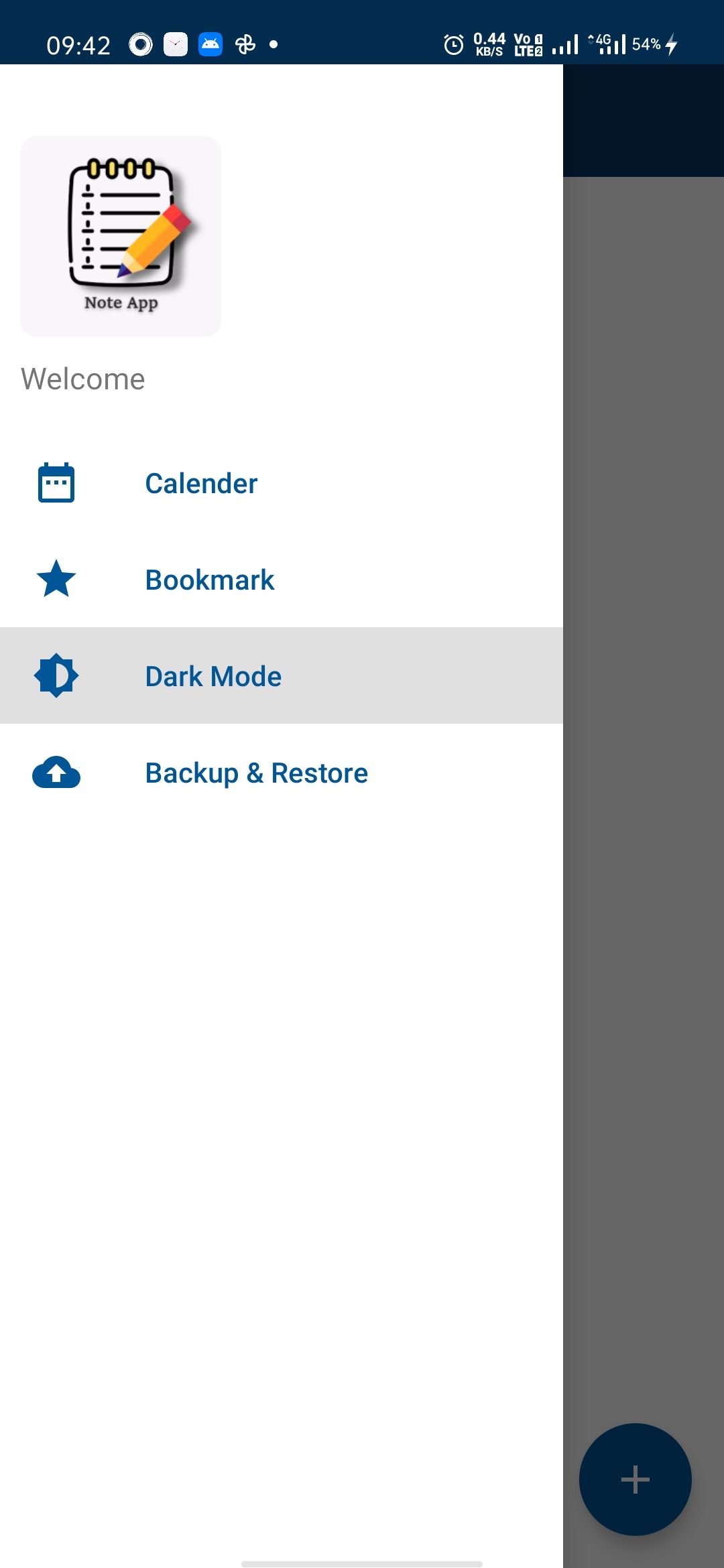Open Backup & Restore
Image resolution: width=724 pixels, height=1568 pixels.
pos(256,773)
